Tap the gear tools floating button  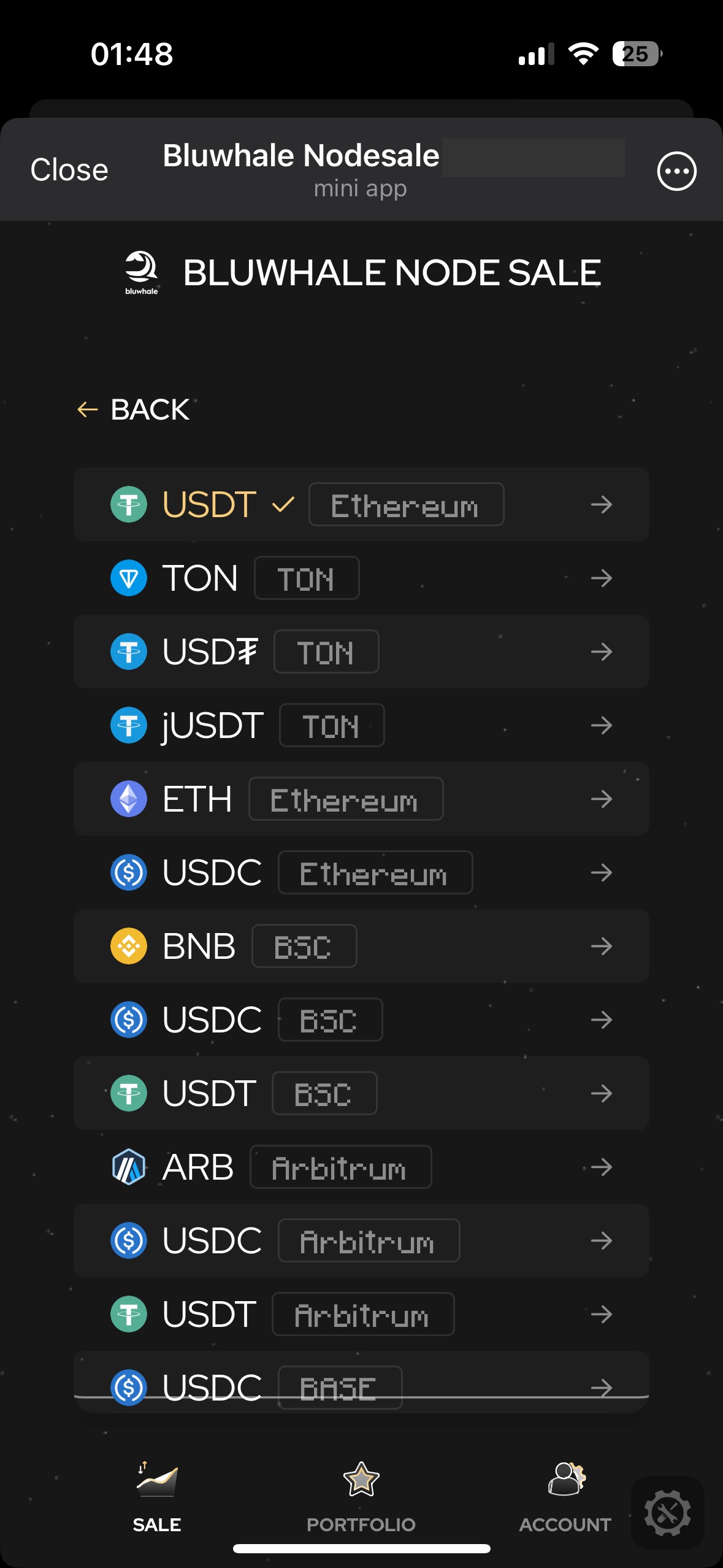(x=667, y=1513)
